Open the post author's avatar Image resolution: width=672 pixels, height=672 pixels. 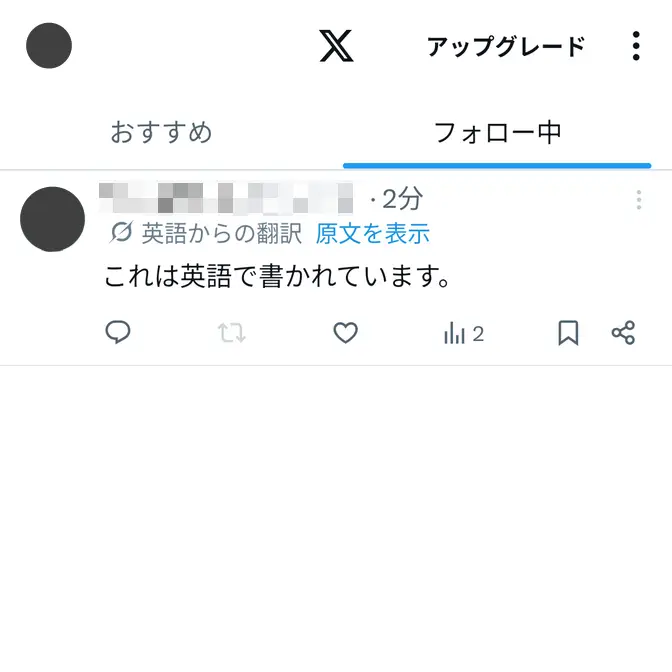coord(52,219)
